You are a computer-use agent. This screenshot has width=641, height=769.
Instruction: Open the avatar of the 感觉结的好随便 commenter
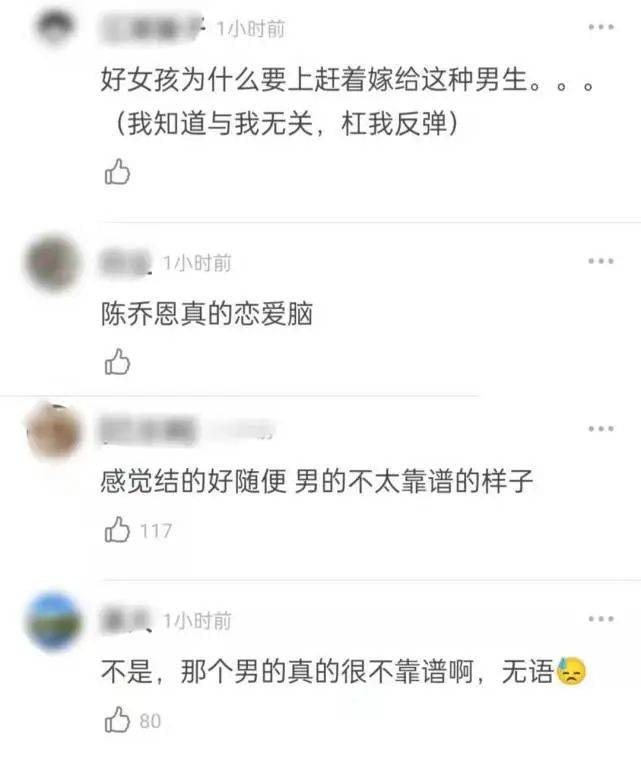tap(53, 432)
